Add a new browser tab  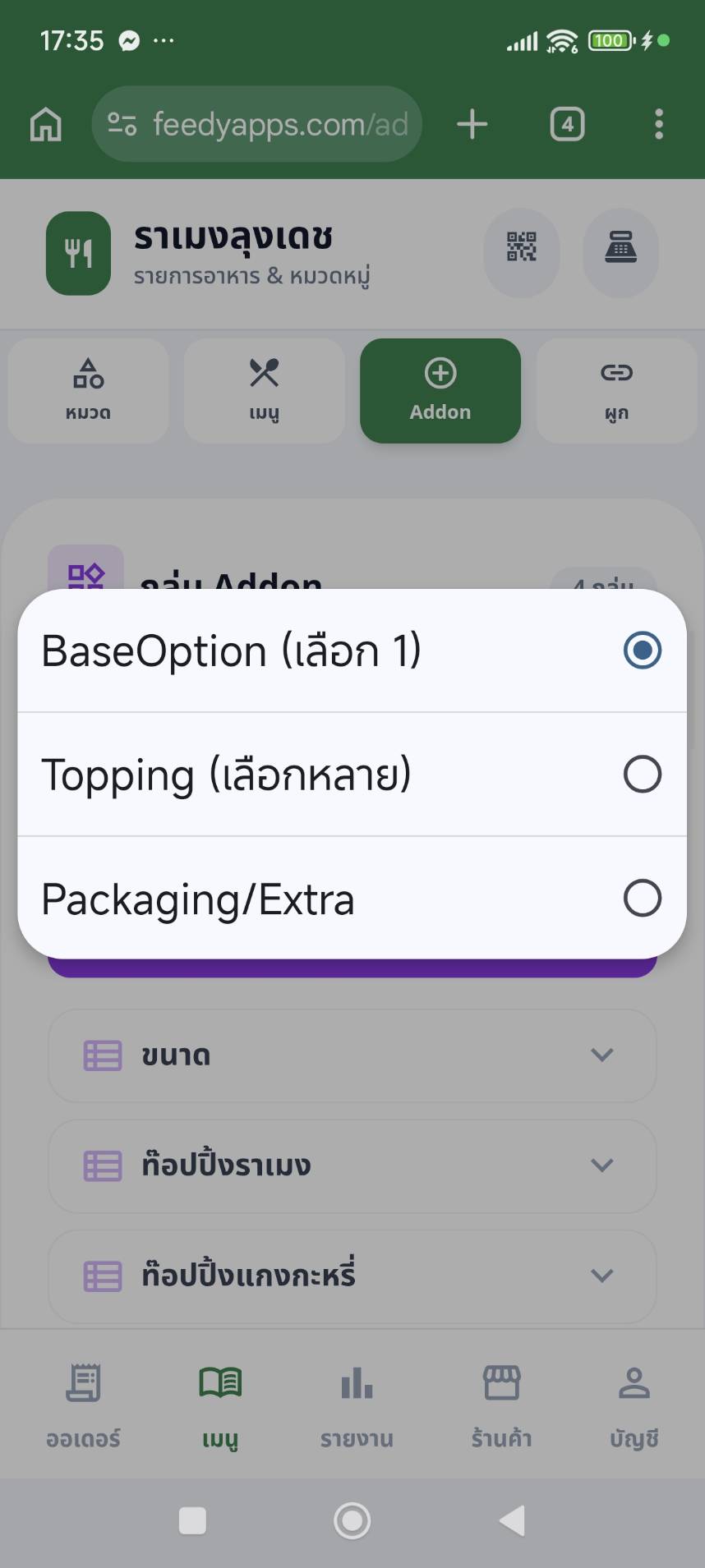click(472, 124)
